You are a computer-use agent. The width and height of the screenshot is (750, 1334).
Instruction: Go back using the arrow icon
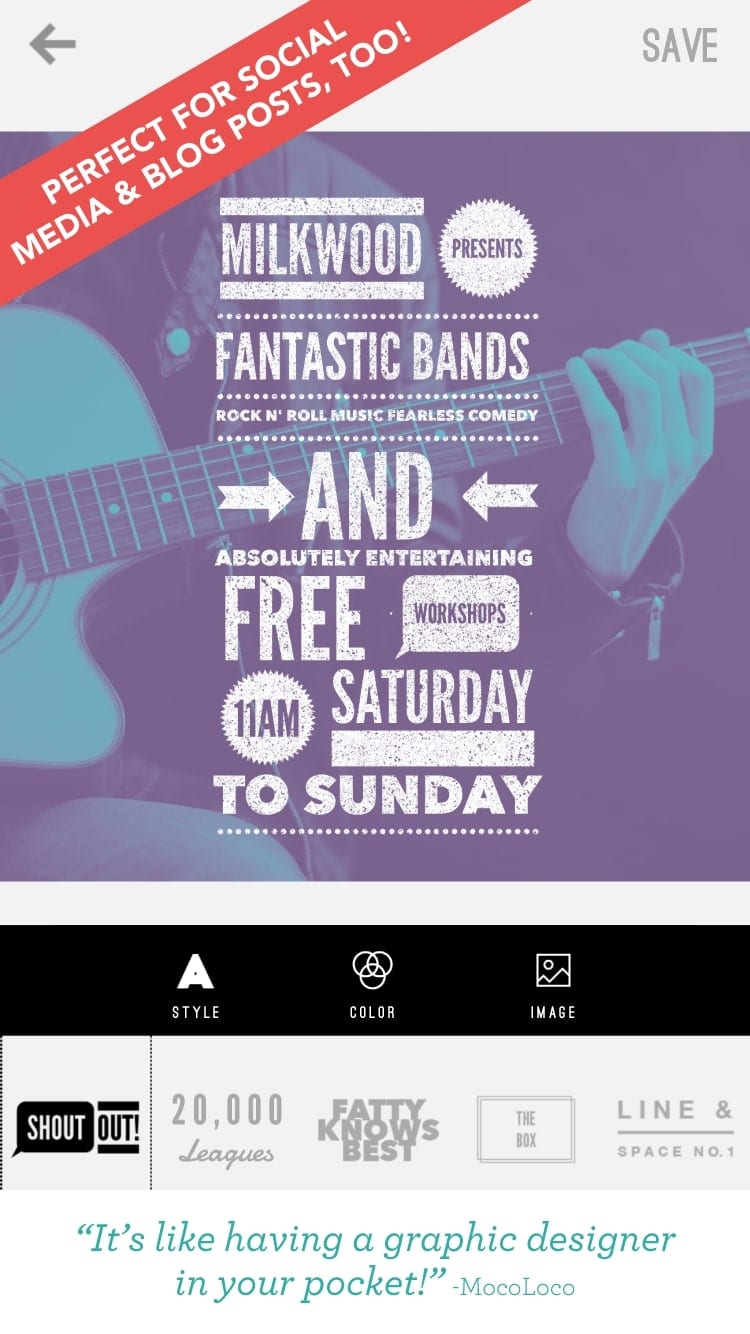53,45
